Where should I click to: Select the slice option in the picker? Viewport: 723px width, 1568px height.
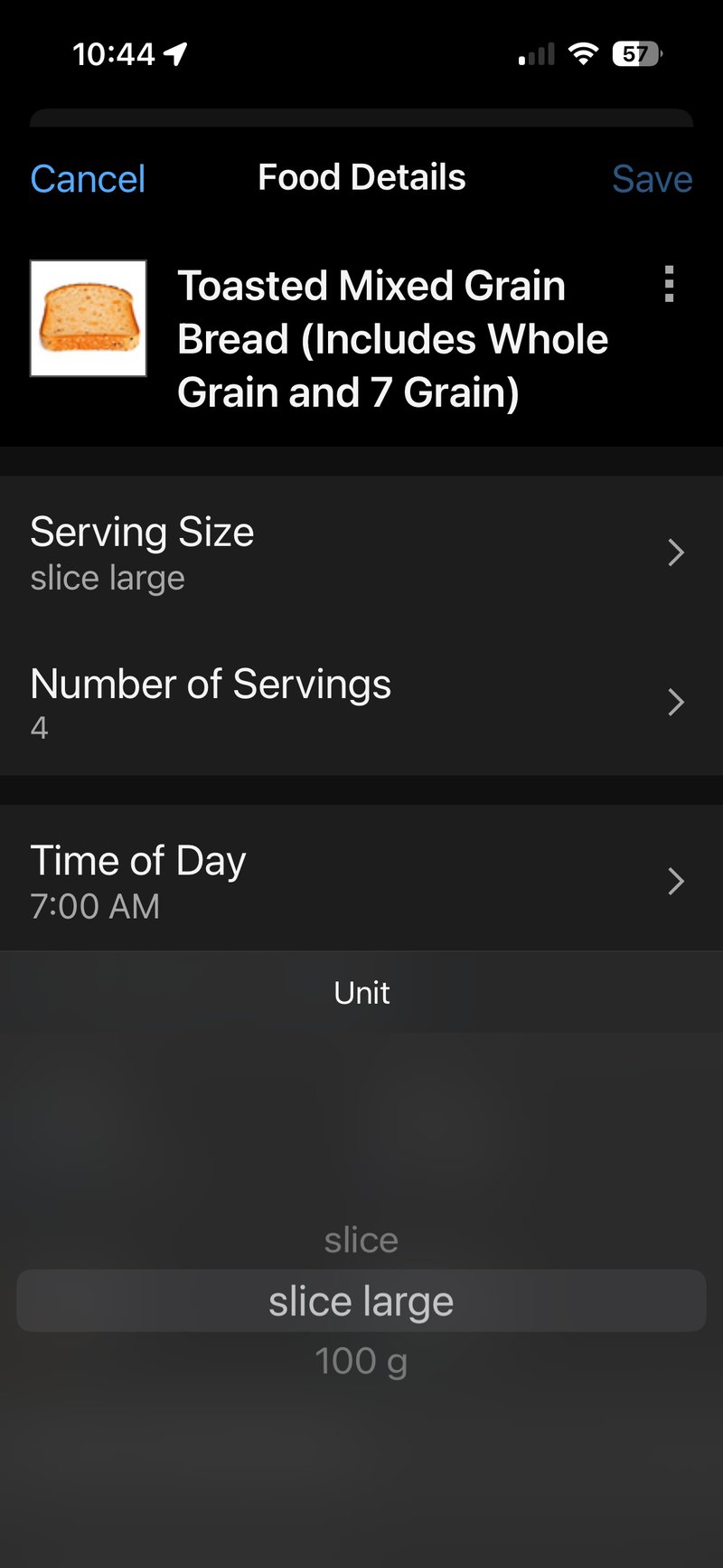pyautogui.click(x=361, y=1240)
